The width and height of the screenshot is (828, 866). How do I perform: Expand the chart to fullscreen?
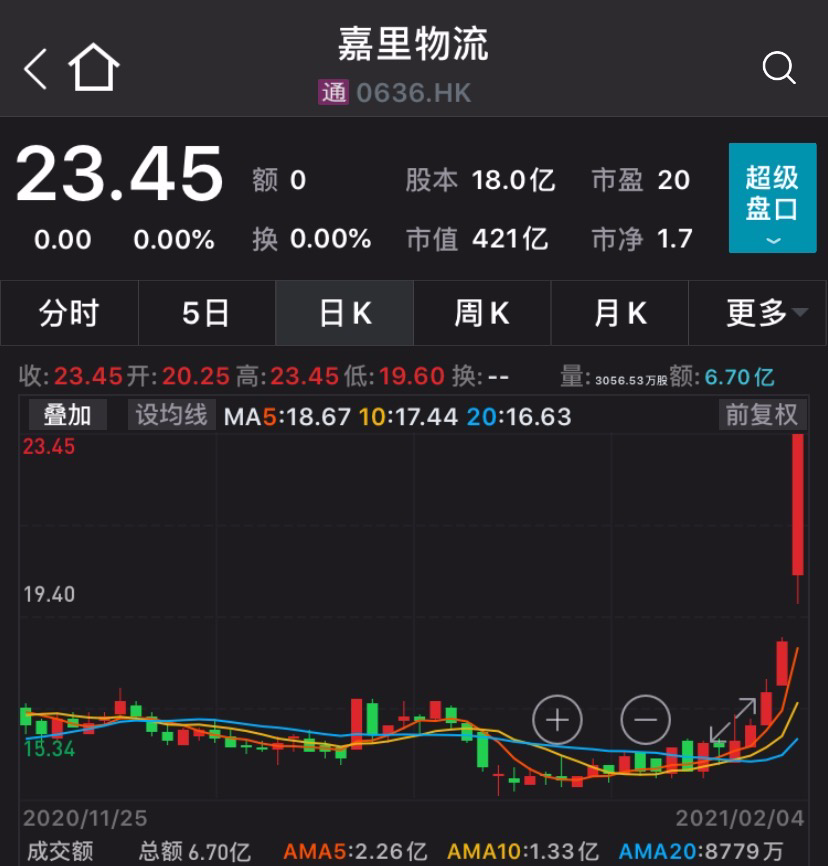[x=733, y=719]
